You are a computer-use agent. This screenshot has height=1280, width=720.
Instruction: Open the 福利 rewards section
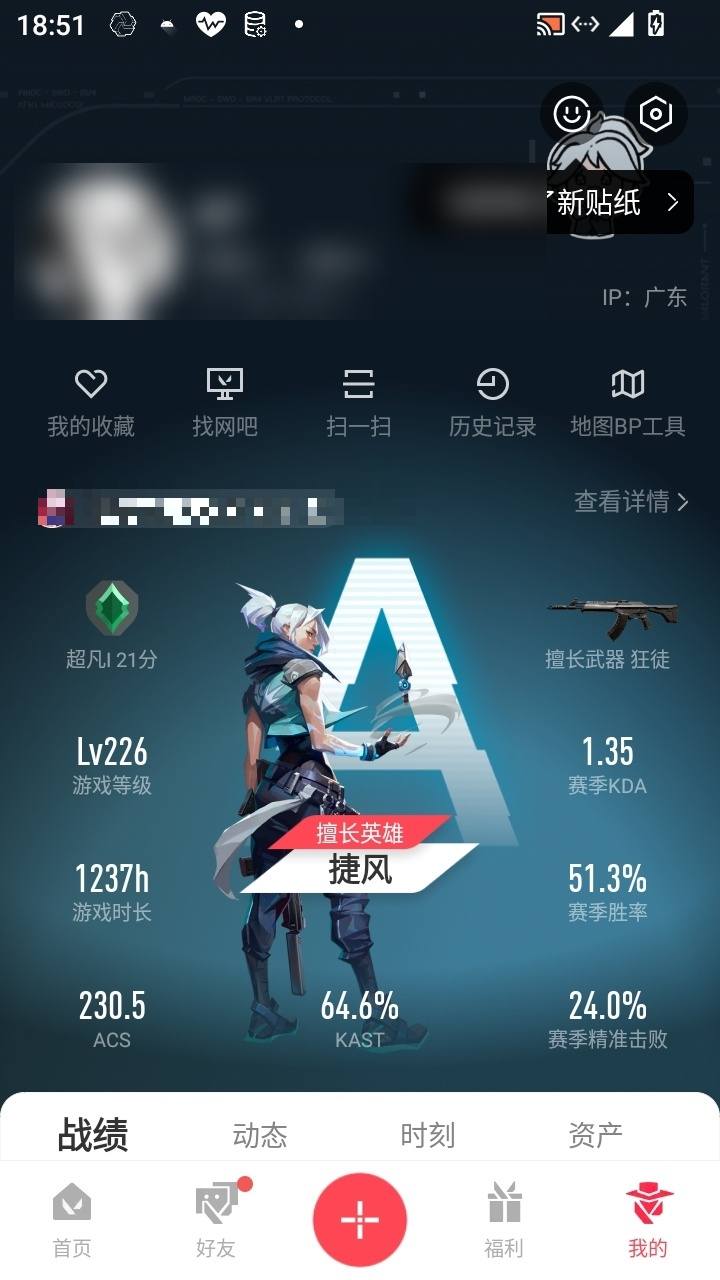tap(503, 1218)
